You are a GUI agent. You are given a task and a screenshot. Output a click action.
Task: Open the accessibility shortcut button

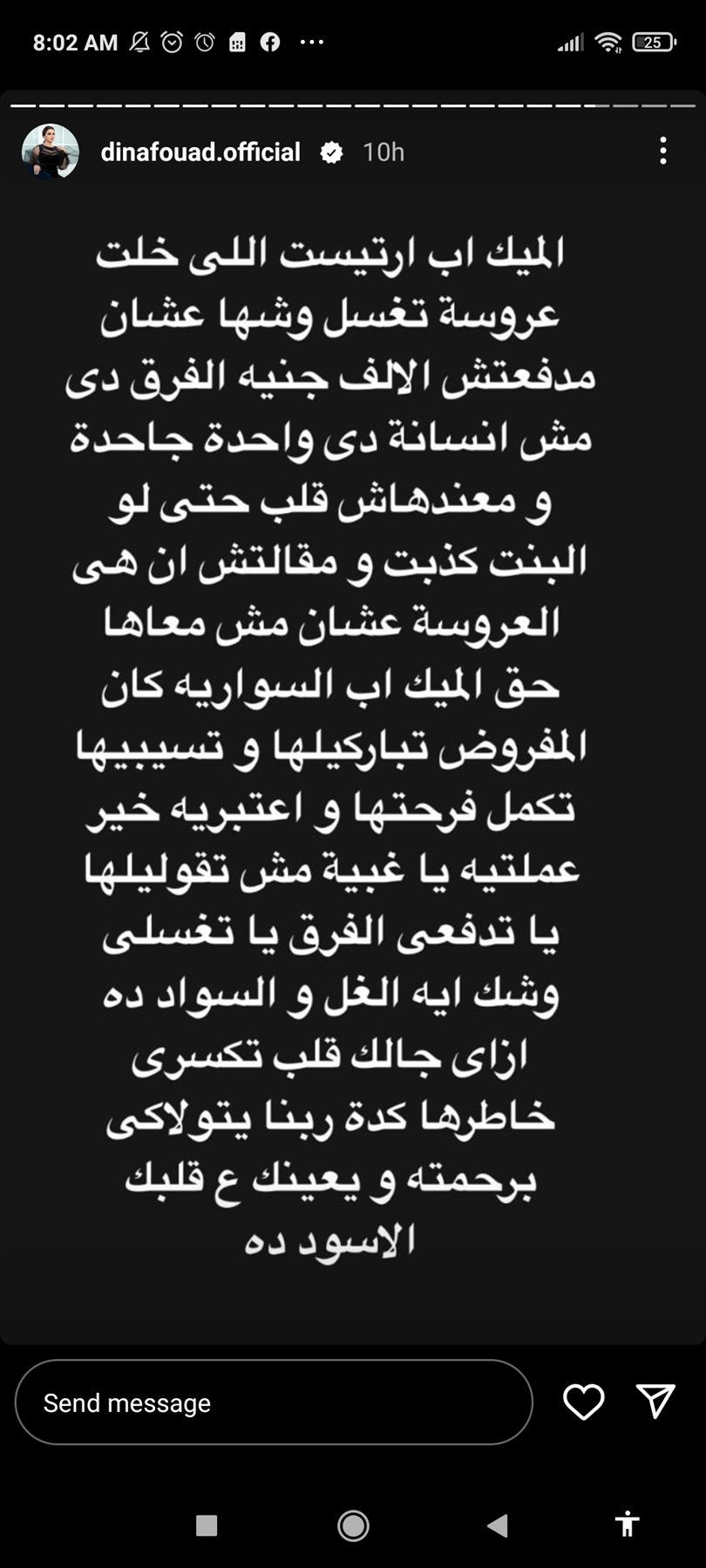coord(627,1524)
